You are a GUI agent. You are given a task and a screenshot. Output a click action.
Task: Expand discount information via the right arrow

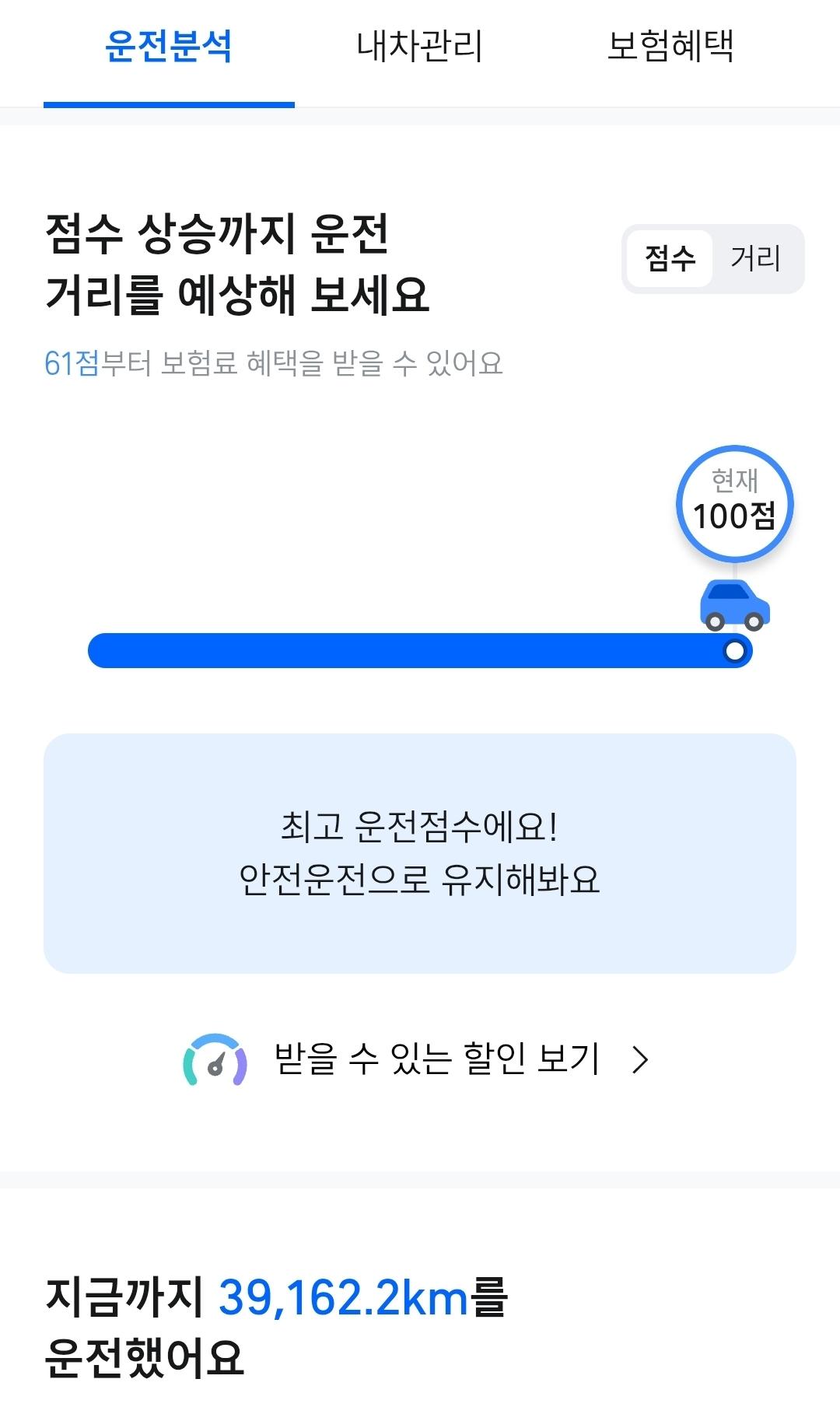click(x=640, y=1058)
